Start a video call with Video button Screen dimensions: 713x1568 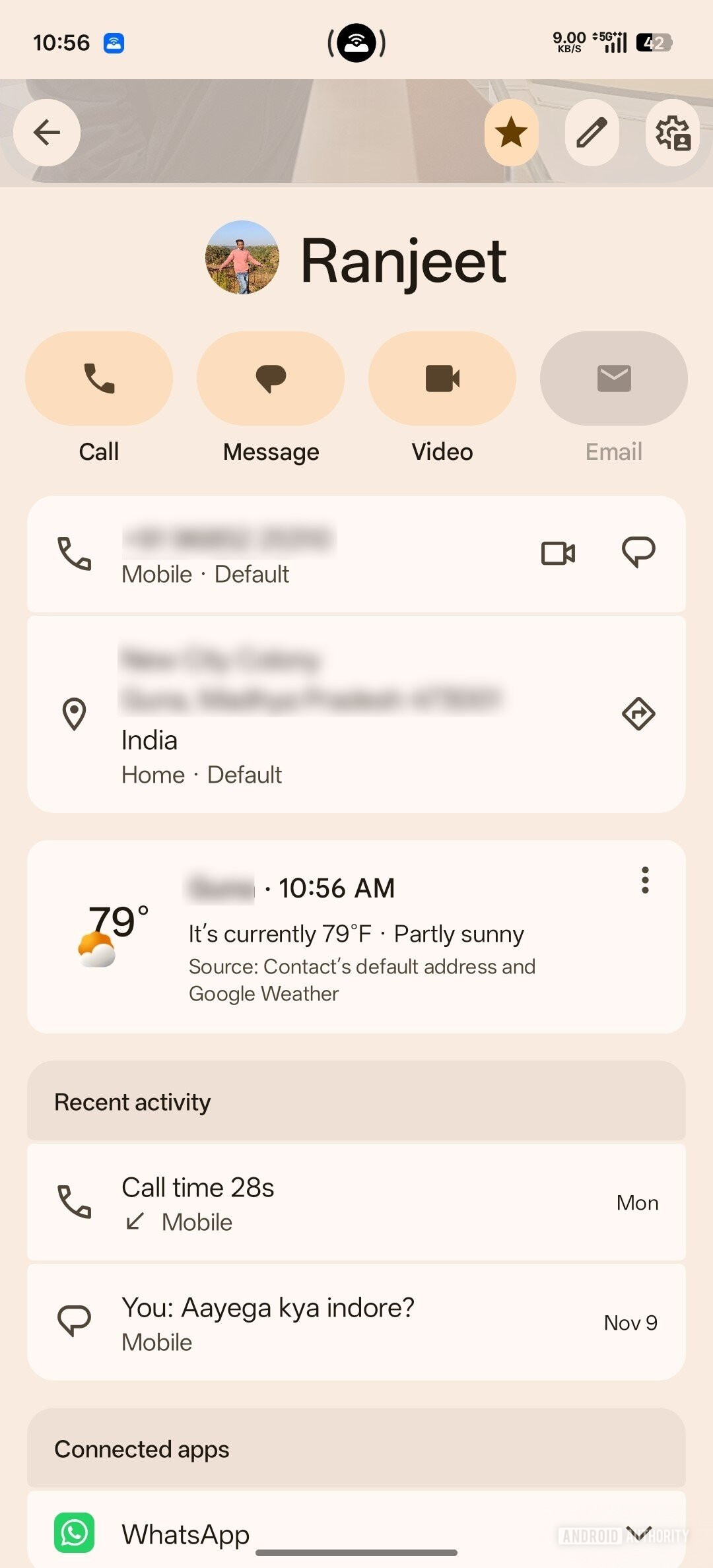[442, 379]
